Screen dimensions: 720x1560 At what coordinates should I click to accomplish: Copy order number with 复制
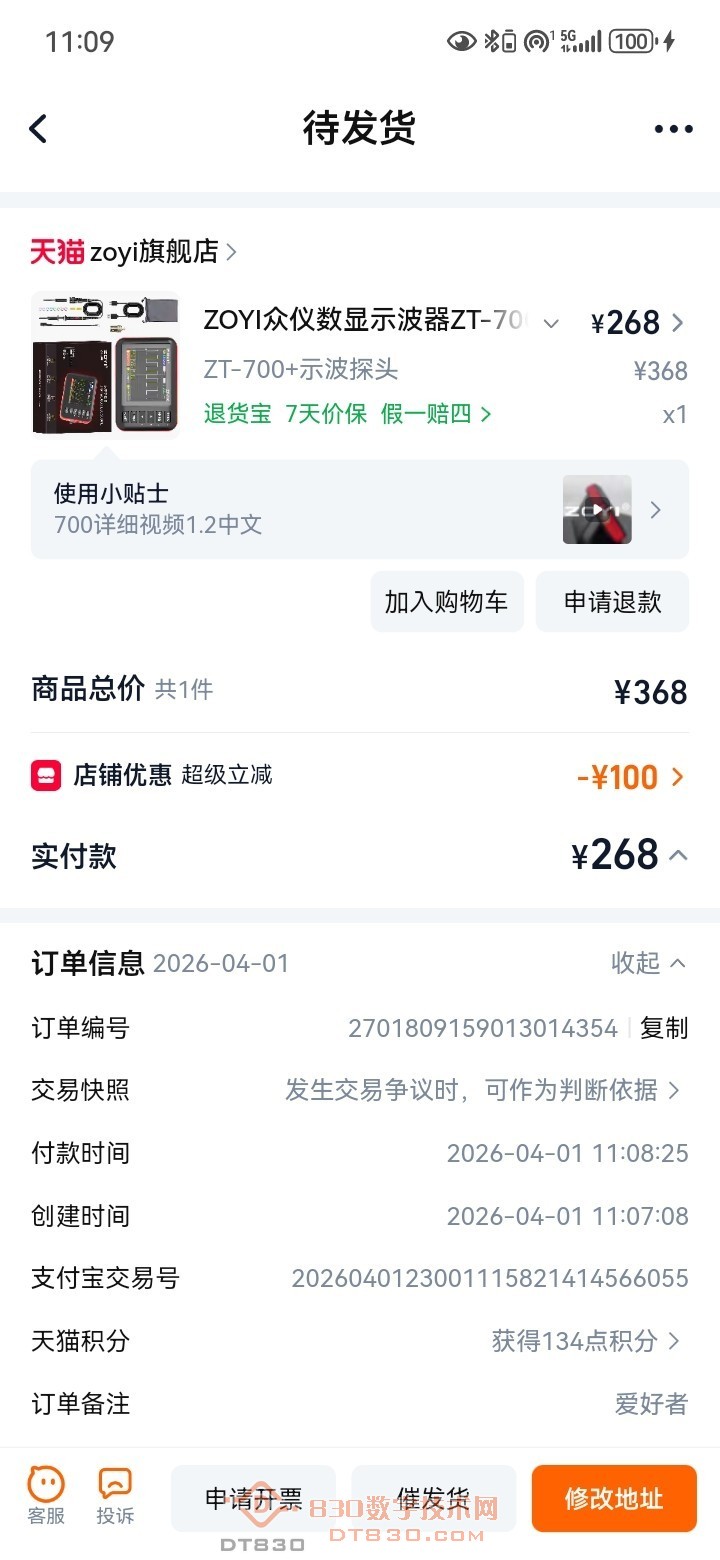[663, 1028]
